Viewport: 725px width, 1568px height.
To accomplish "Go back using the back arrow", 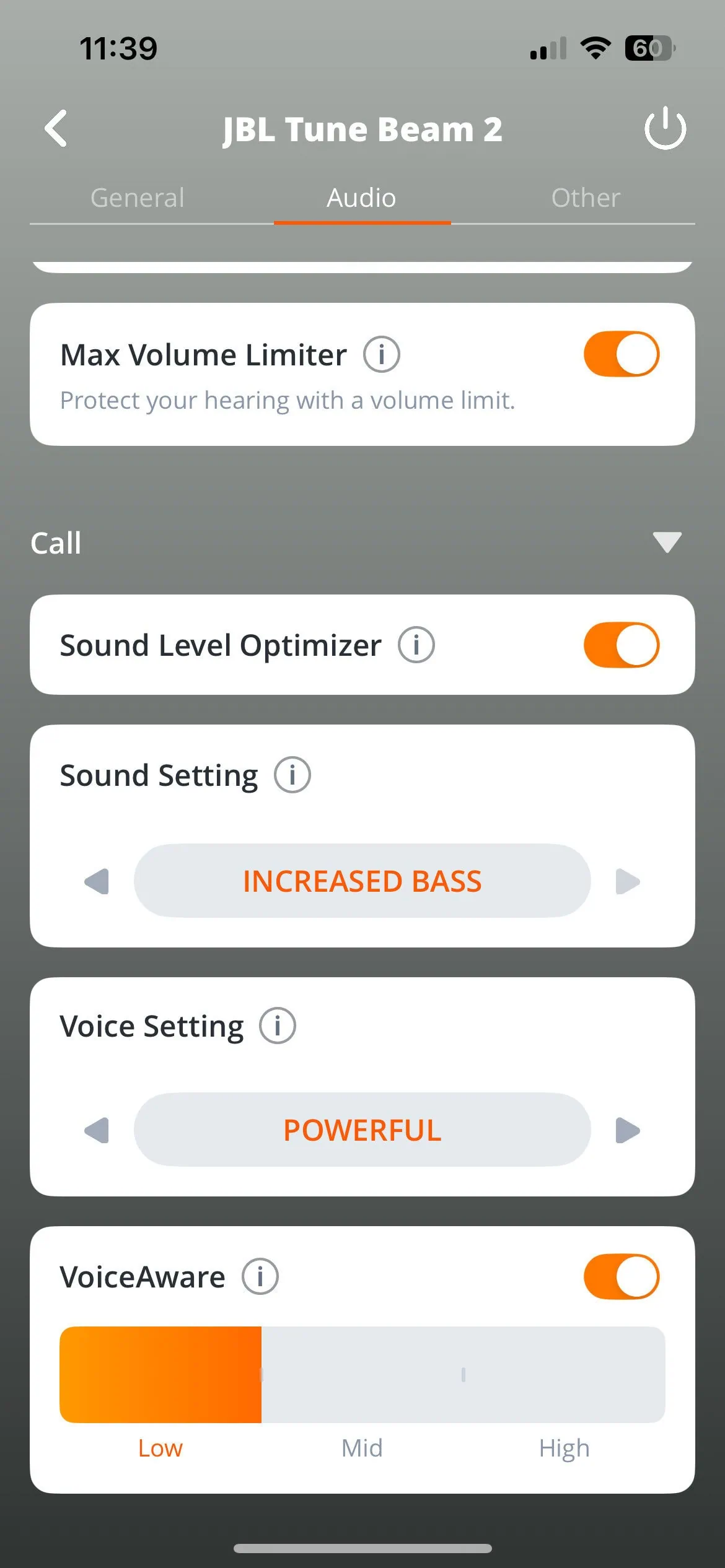I will (56, 129).
